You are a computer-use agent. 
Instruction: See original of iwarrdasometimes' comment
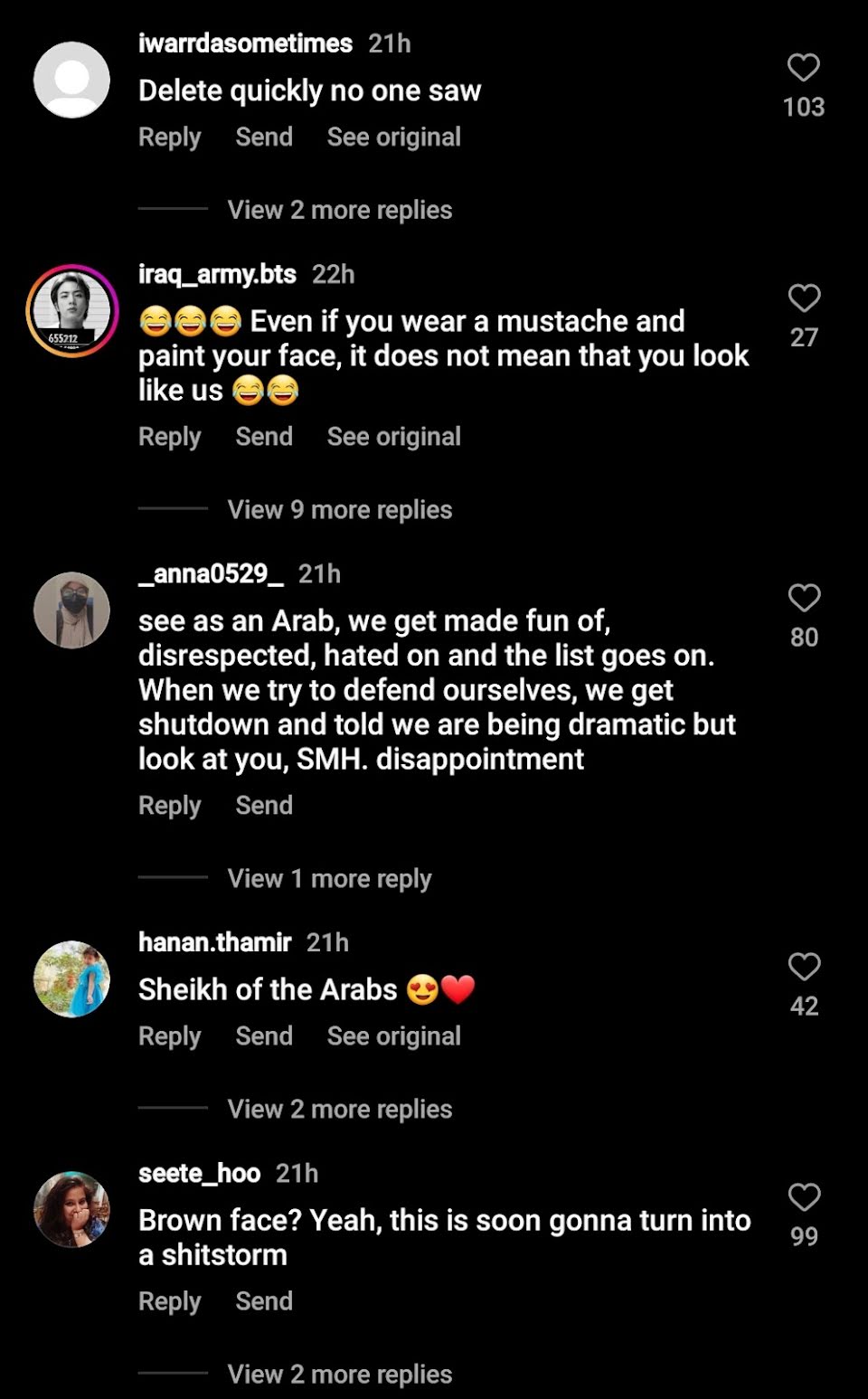pos(393,137)
